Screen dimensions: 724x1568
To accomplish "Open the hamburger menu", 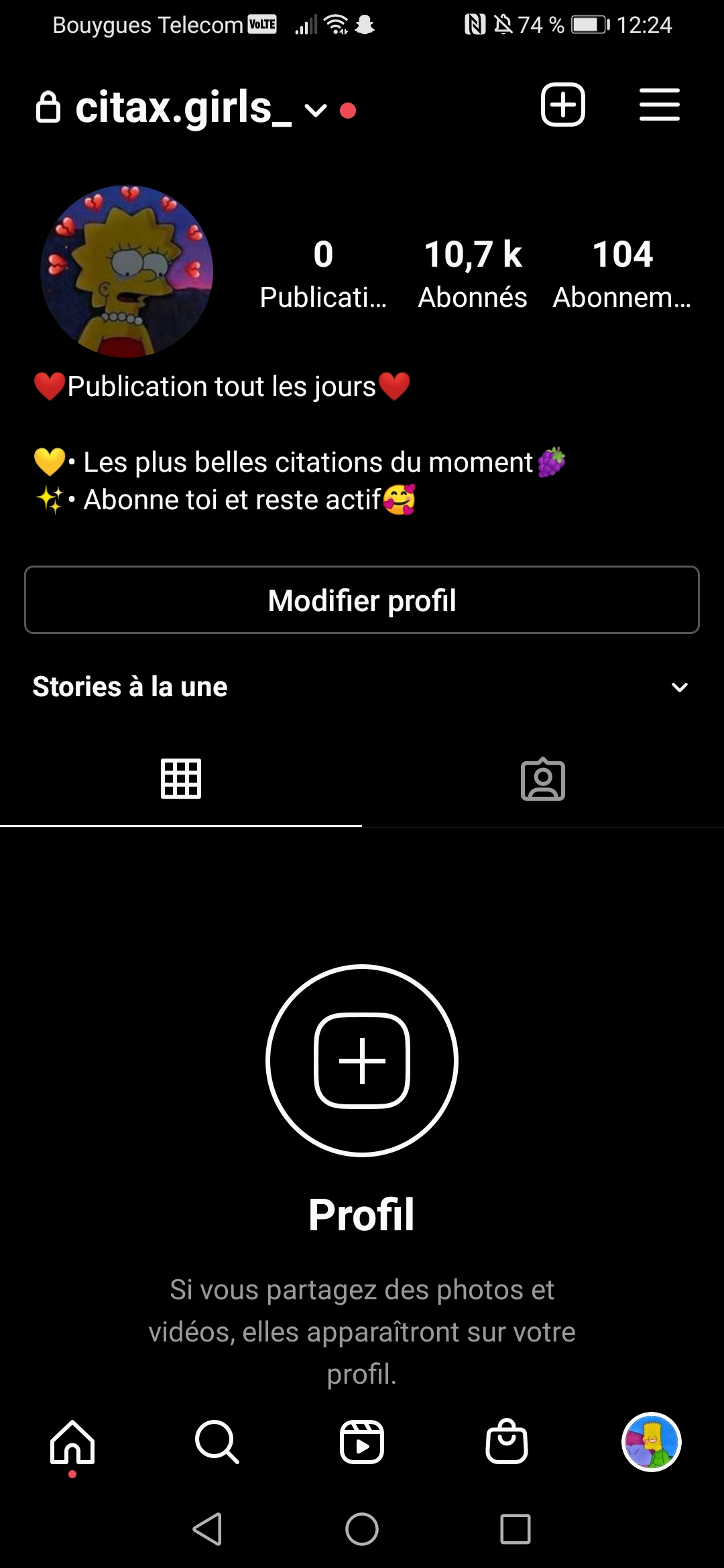I will click(x=659, y=105).
